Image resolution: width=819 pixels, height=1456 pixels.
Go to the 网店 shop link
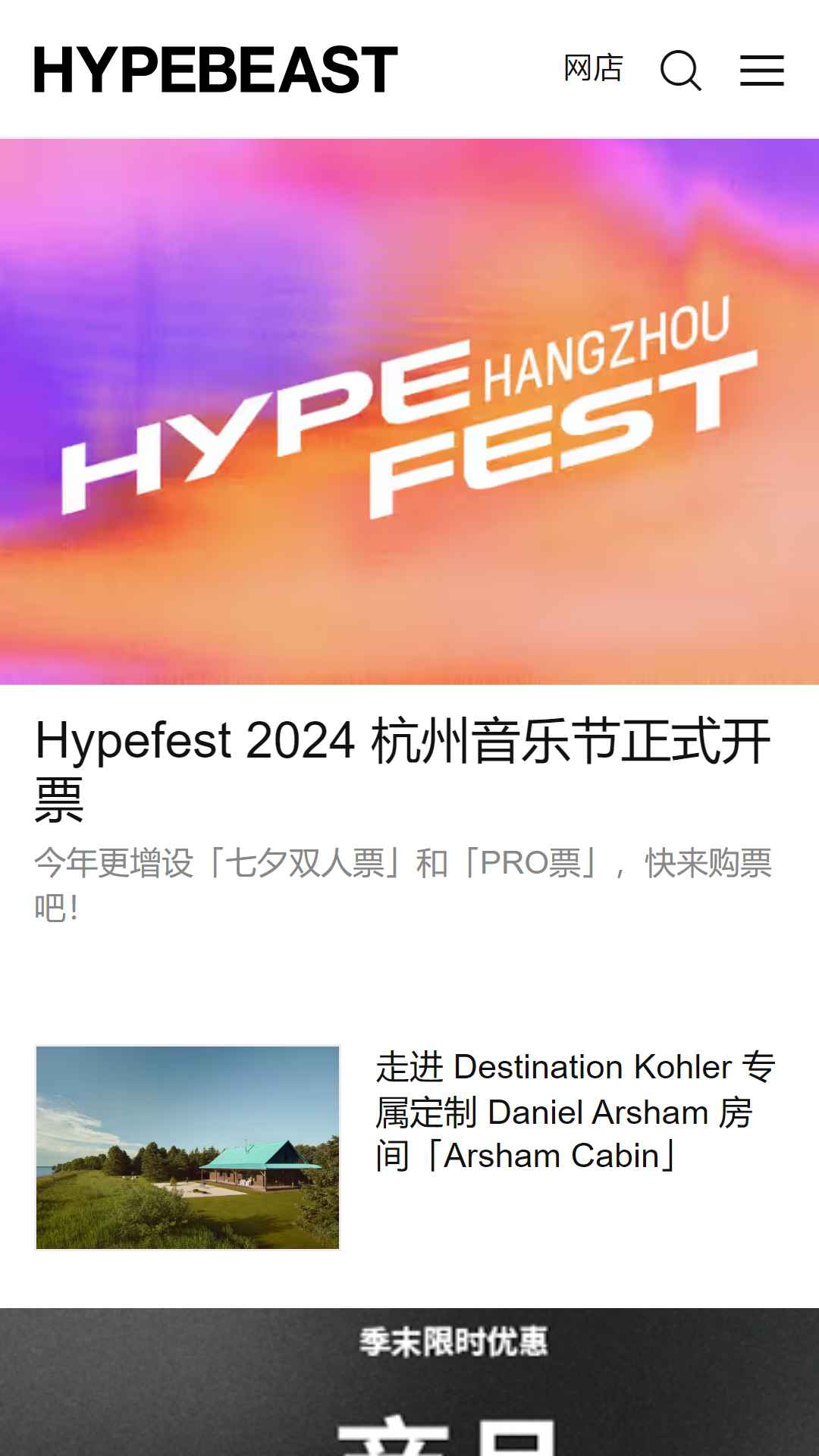coord(593,69)
